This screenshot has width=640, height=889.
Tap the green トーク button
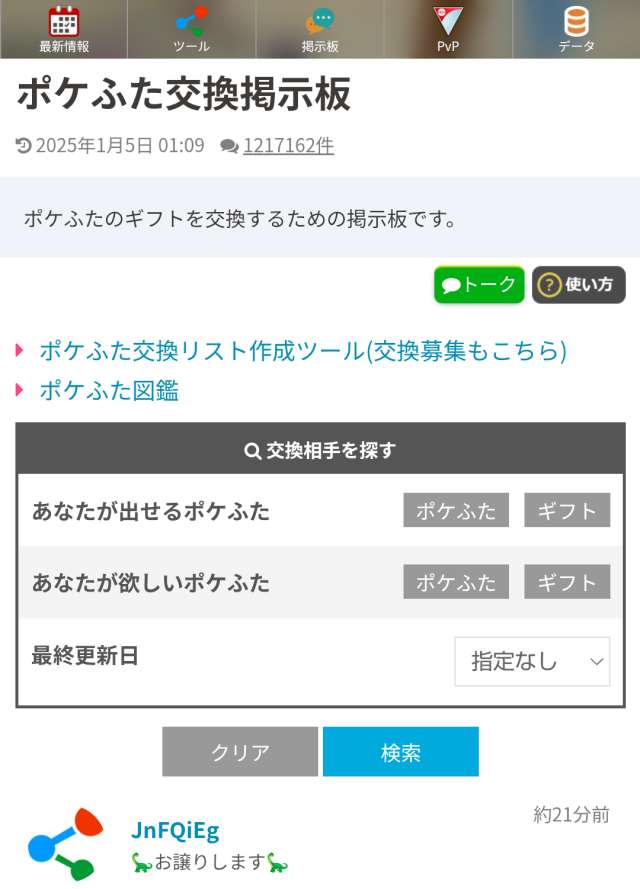tap(479, 285)
